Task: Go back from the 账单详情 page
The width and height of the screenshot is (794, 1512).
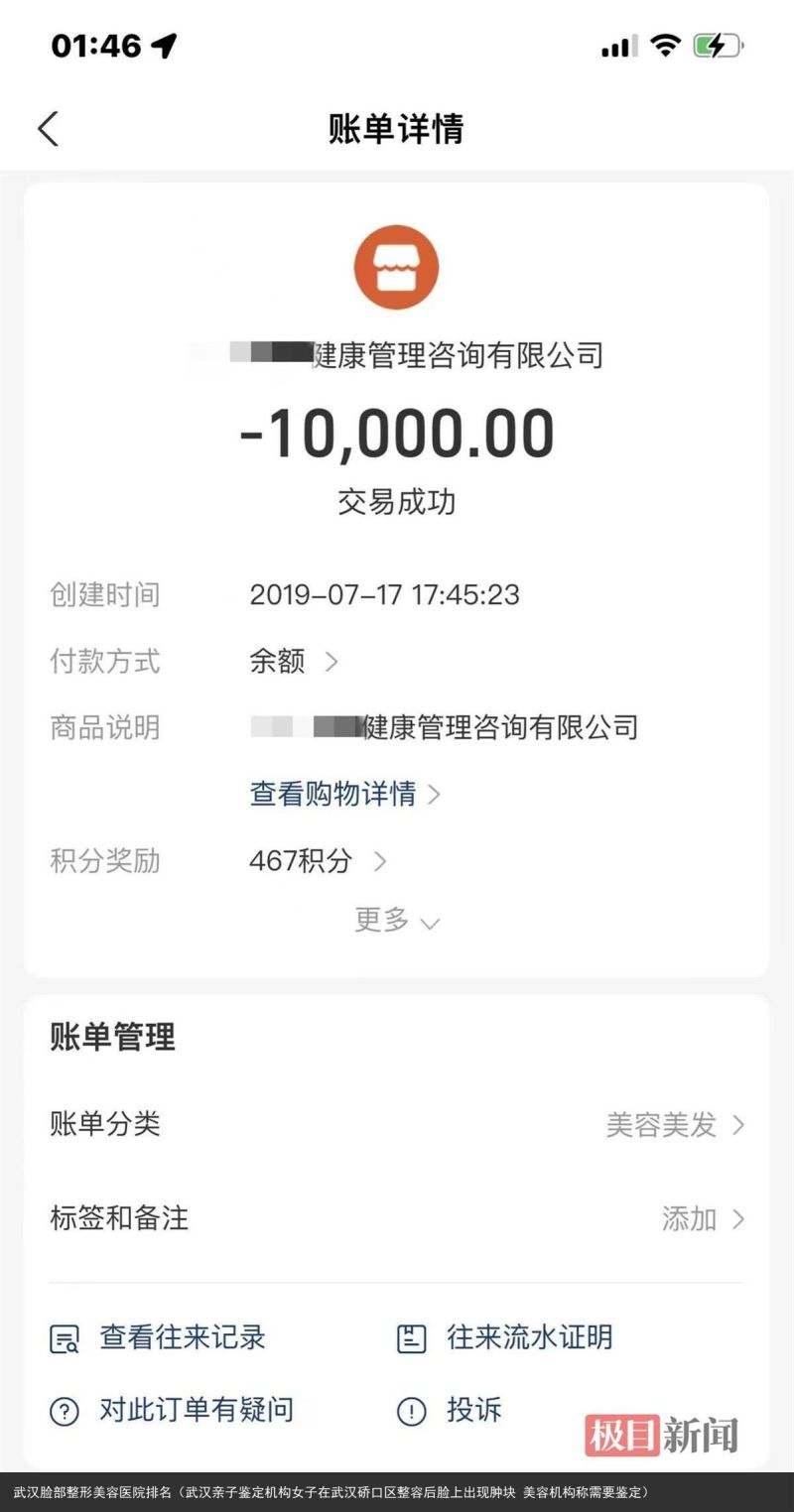Action: coord(48,129)
